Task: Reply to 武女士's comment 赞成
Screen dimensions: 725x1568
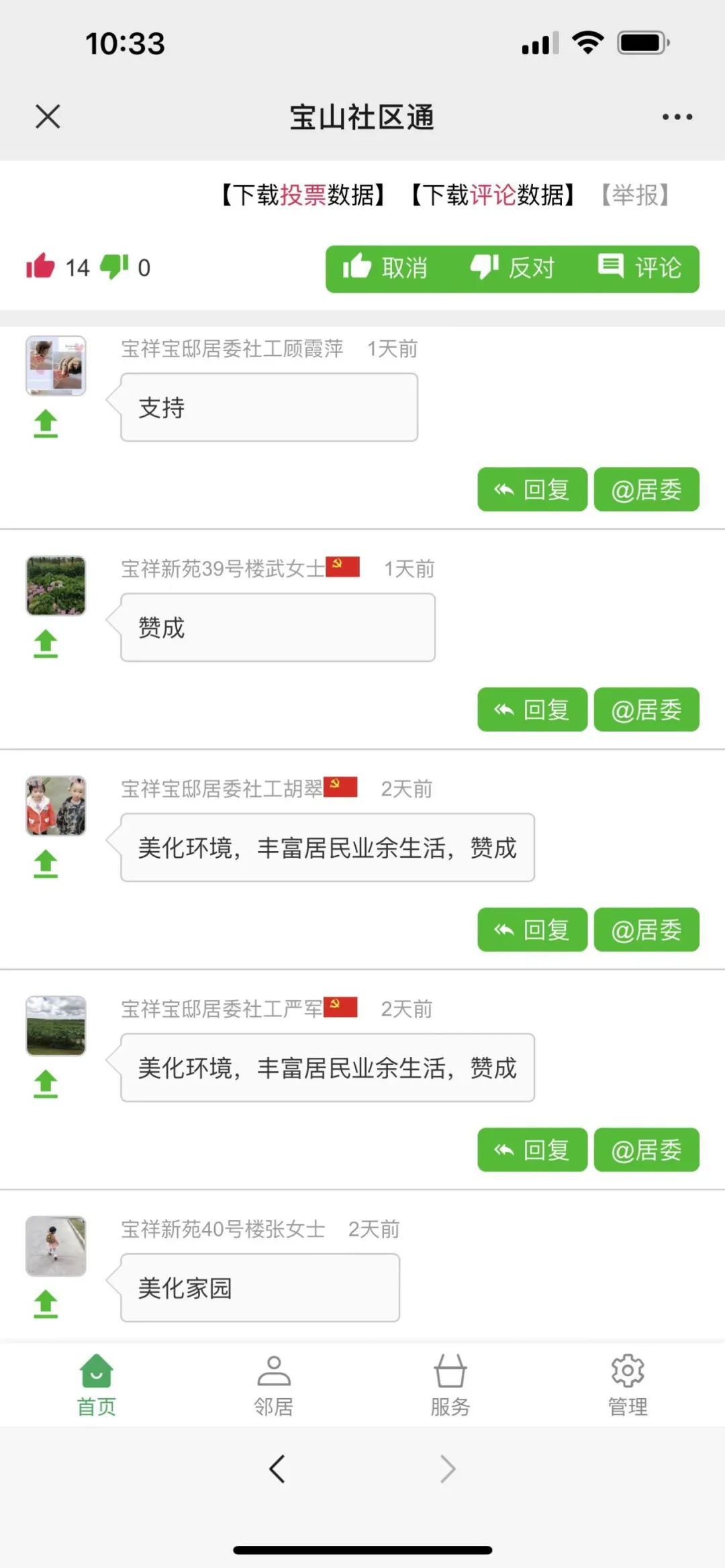Action: point(532,709)
